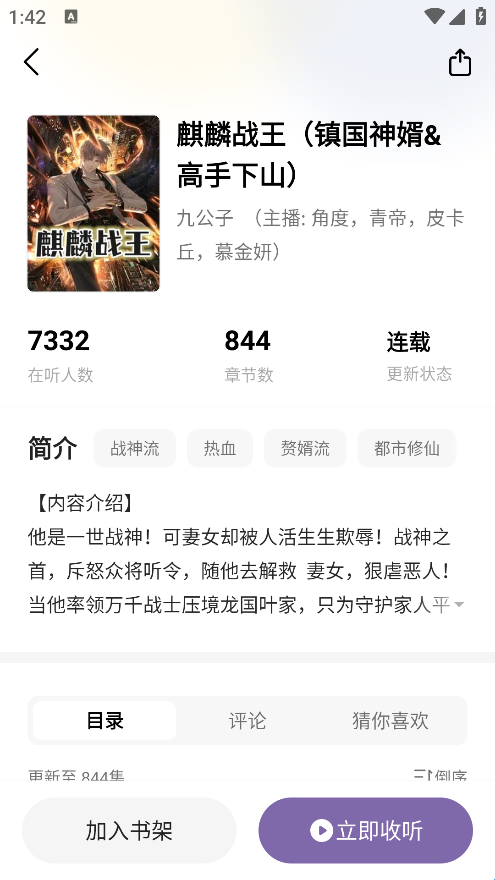
Task: Add the book with 加入书架
Action: pyautogui.click(x=129, y=831)
